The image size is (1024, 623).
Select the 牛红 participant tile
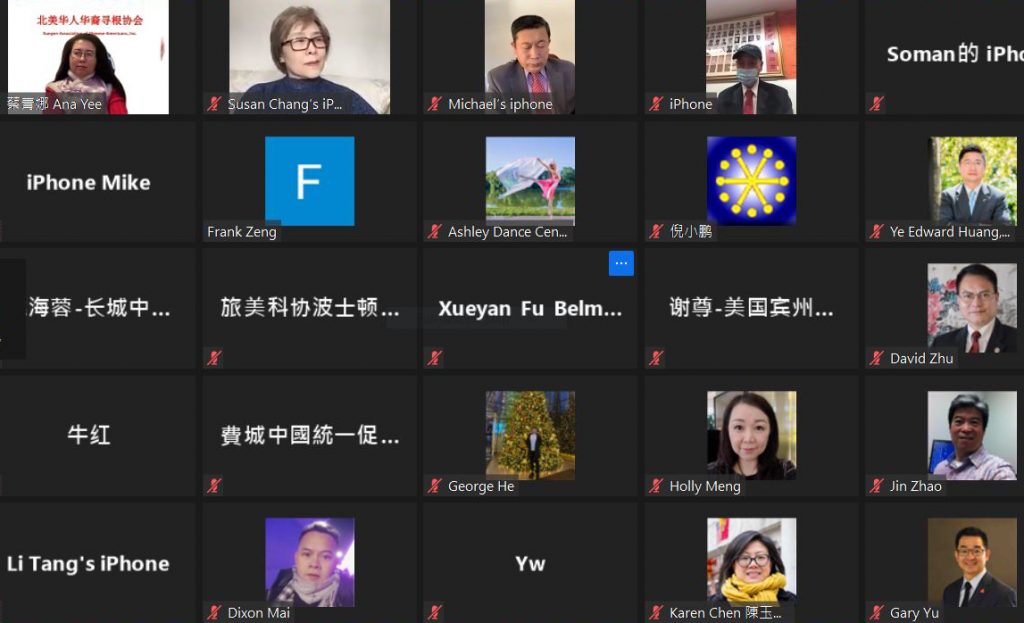click(88, 435)
